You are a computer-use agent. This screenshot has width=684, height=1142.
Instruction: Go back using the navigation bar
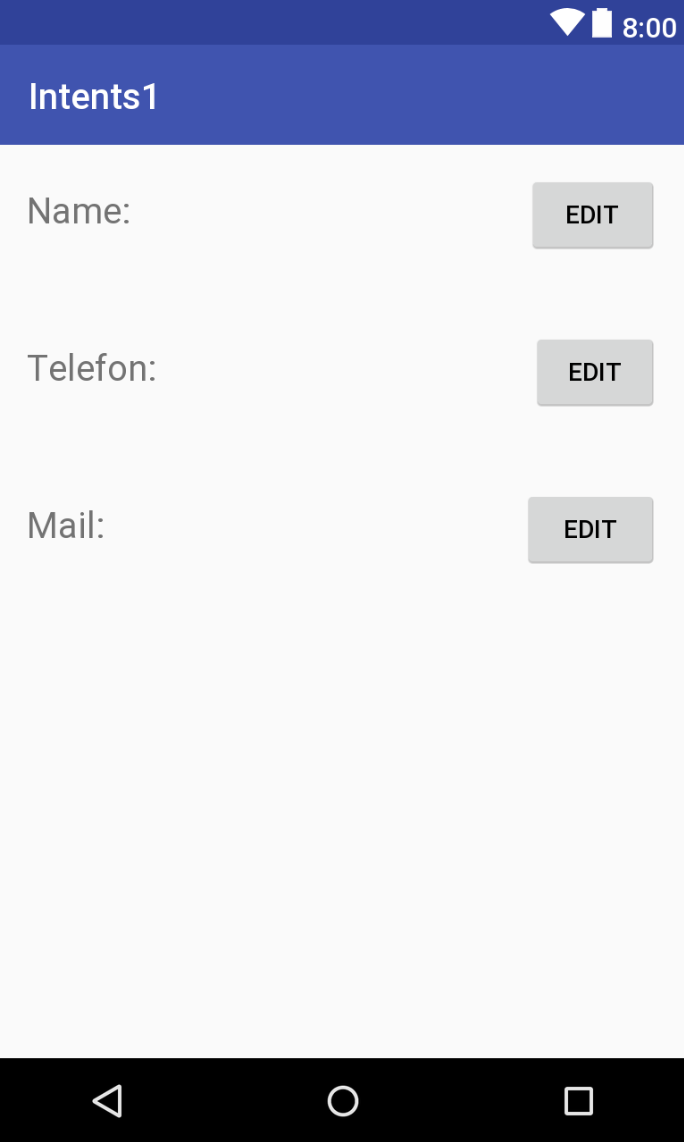coord(108,1100)
